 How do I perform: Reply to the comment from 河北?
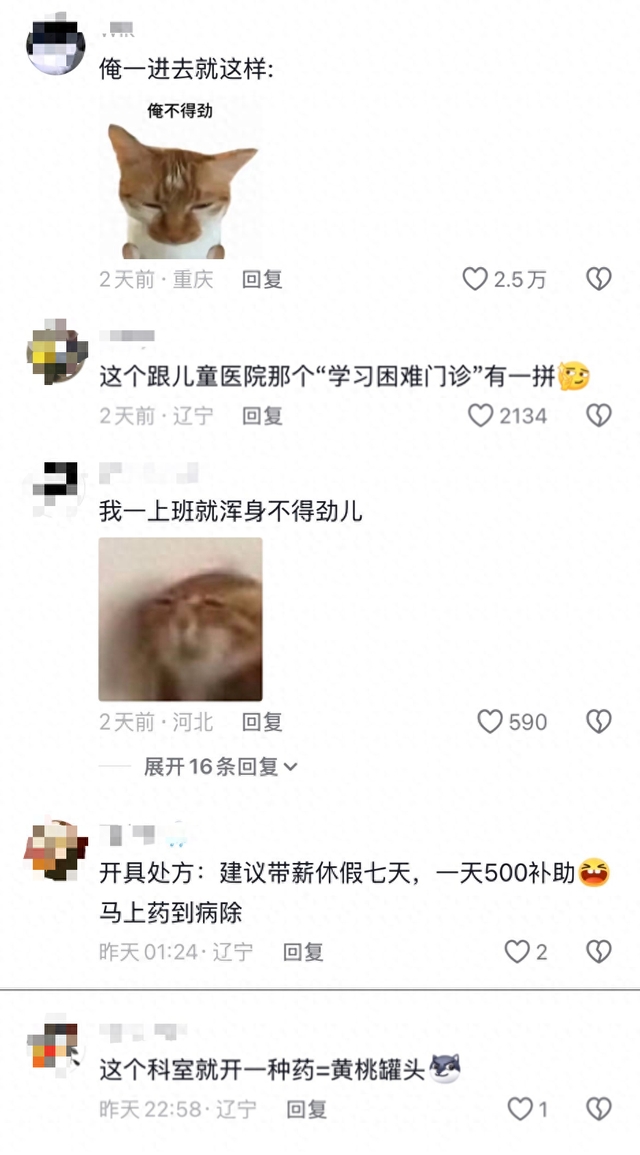(x=262, y=721)
